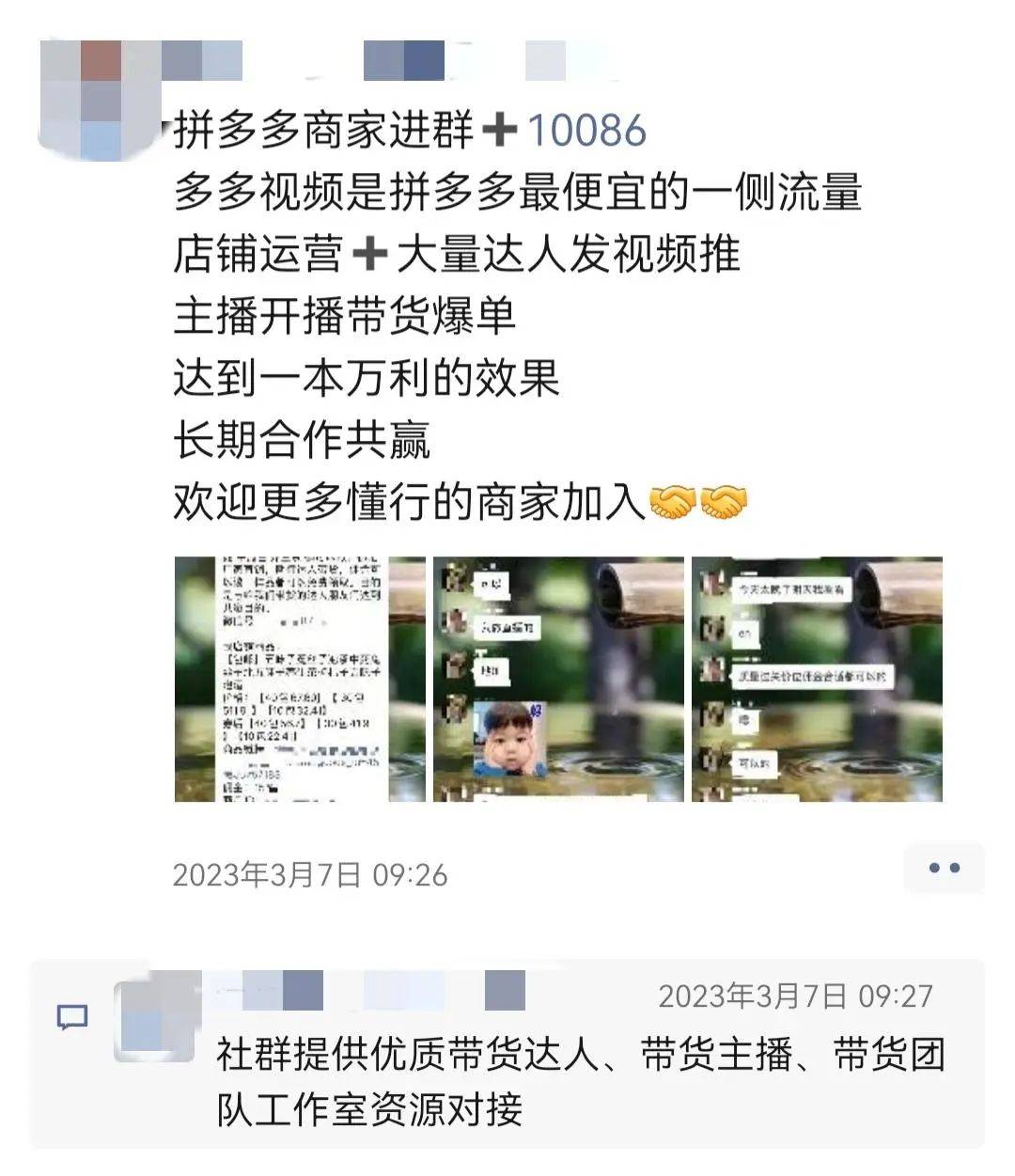1015x1176 pixels.
Task: Tap the 10086 number link
Action: coord(587,130)
